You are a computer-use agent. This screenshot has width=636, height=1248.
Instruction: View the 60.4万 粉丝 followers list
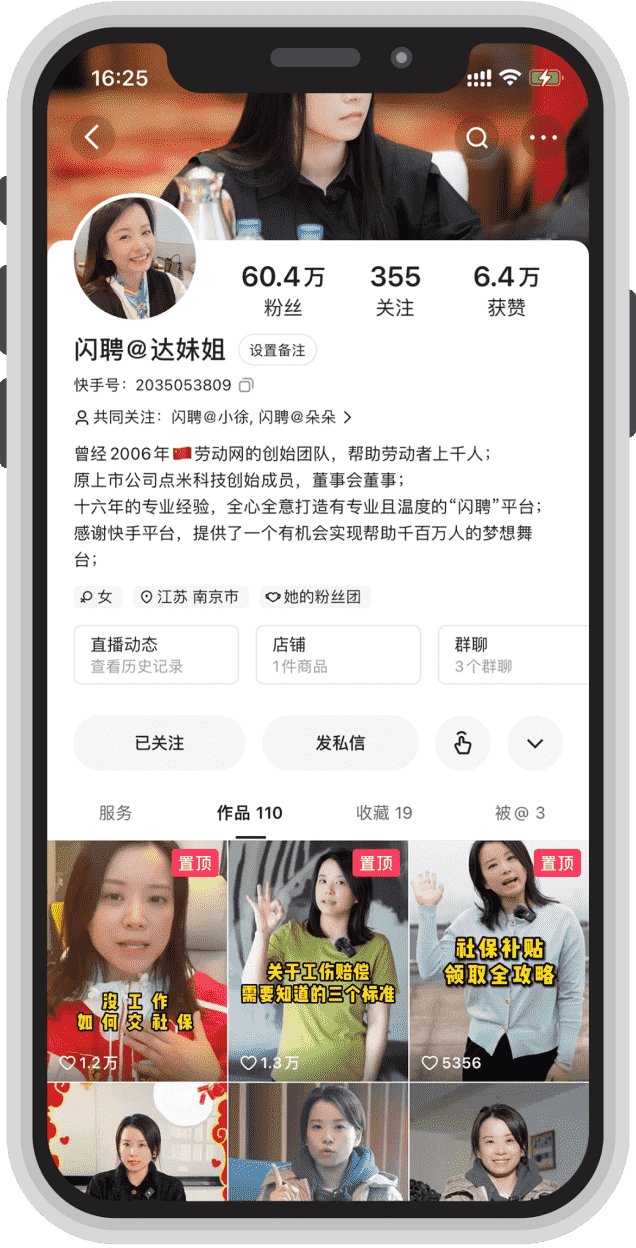tap(283, 290)
